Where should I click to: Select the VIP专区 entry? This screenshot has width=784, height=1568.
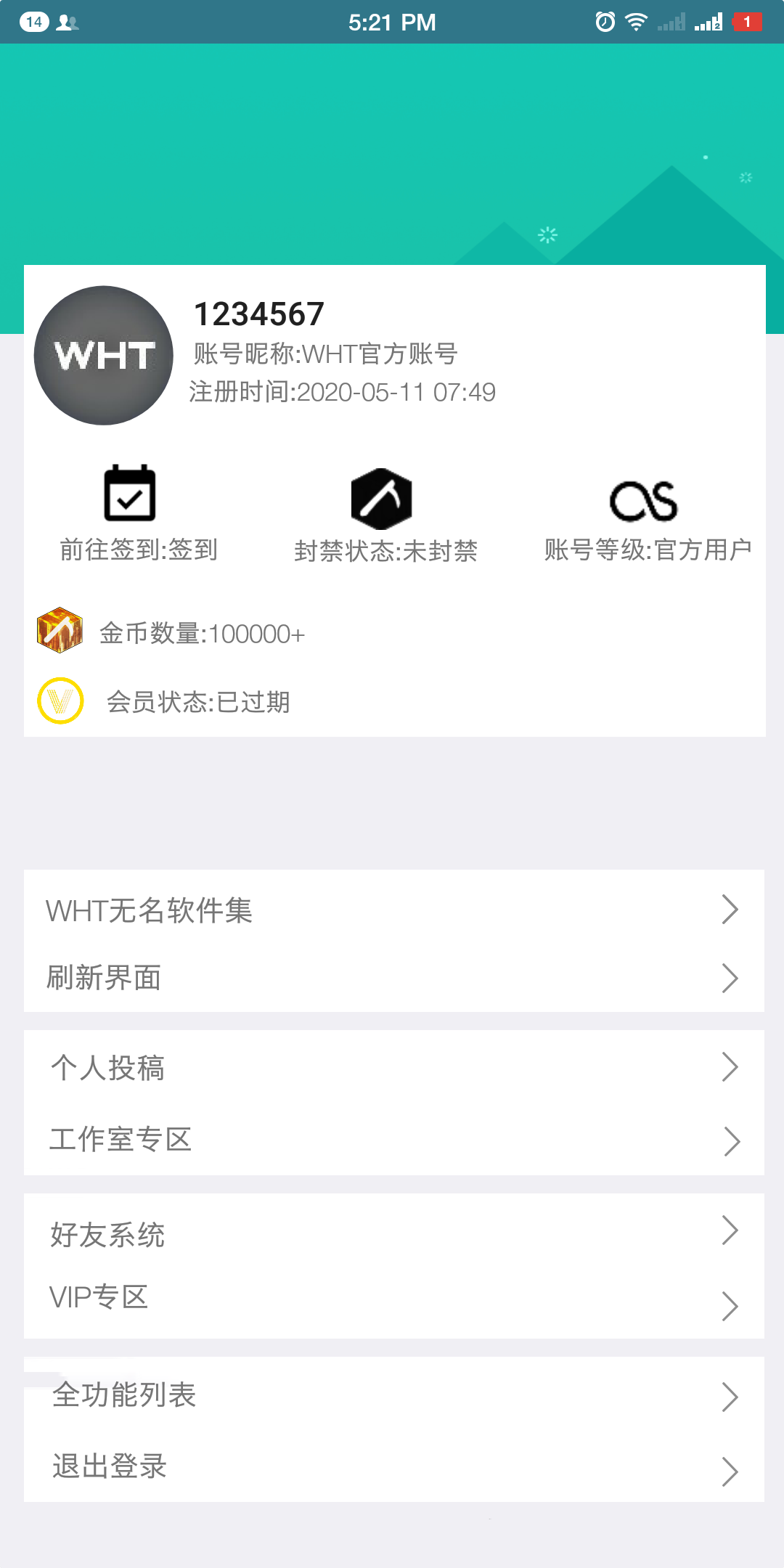click(x=99, y=1298)
